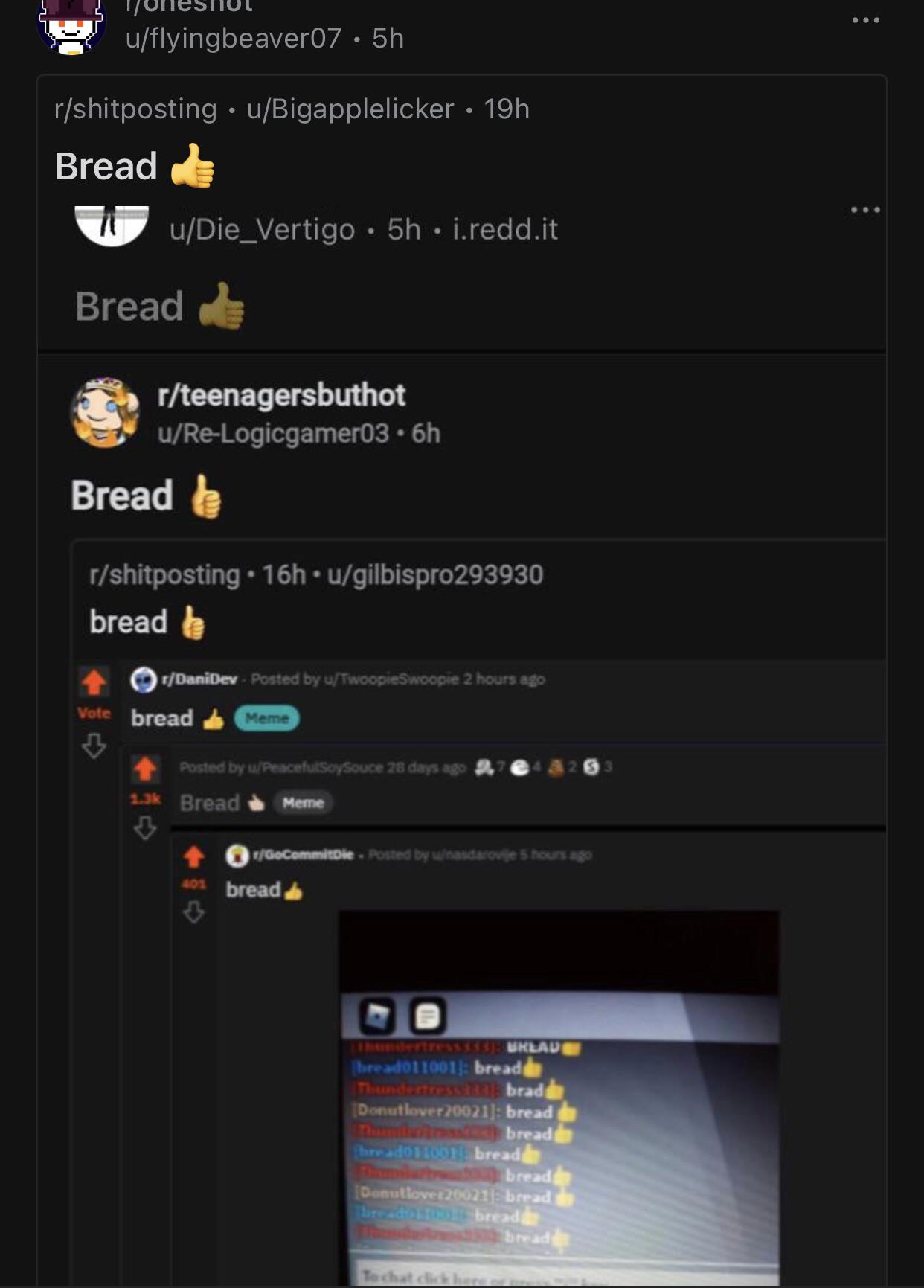Follow the i.redd.it source link
This screenshot has width=924, height=1288.
(x=503, y=228)
